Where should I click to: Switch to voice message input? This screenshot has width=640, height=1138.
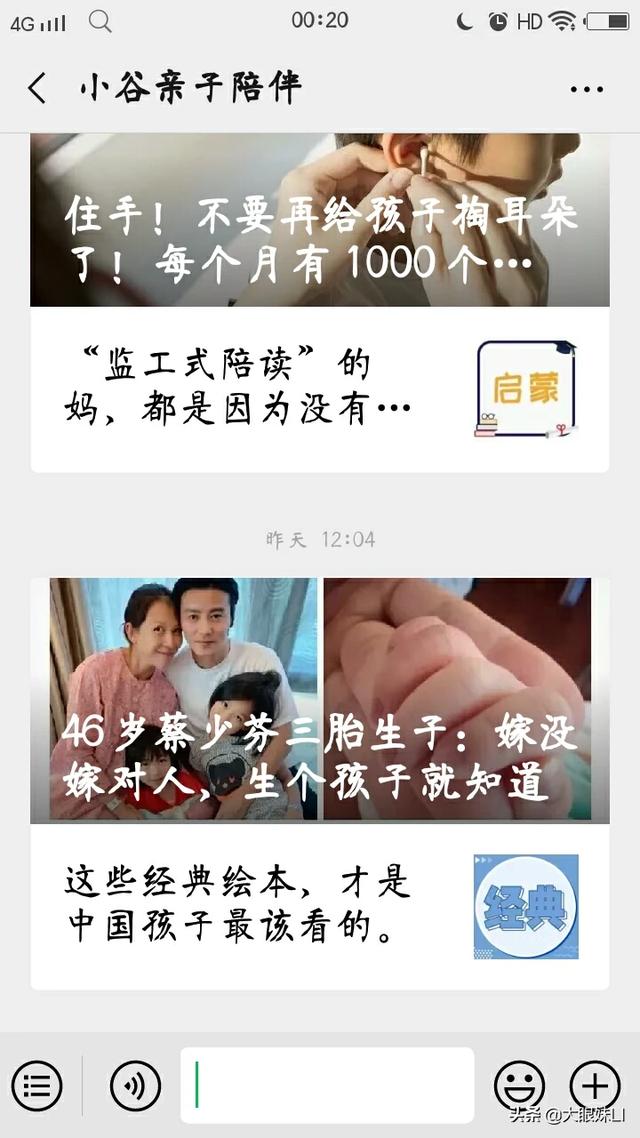pos(135,1085)
